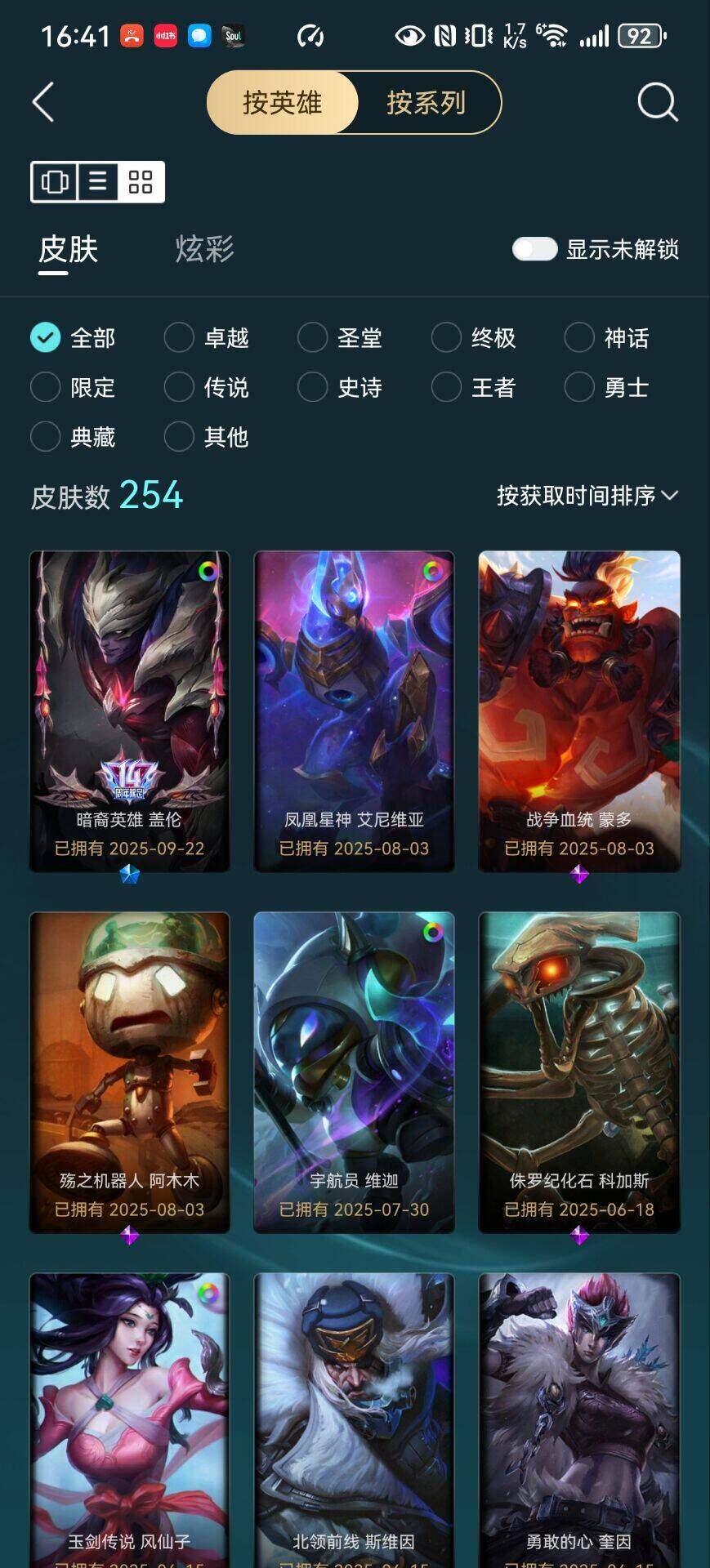Switch to list view layout

click(x=98, y=181)
